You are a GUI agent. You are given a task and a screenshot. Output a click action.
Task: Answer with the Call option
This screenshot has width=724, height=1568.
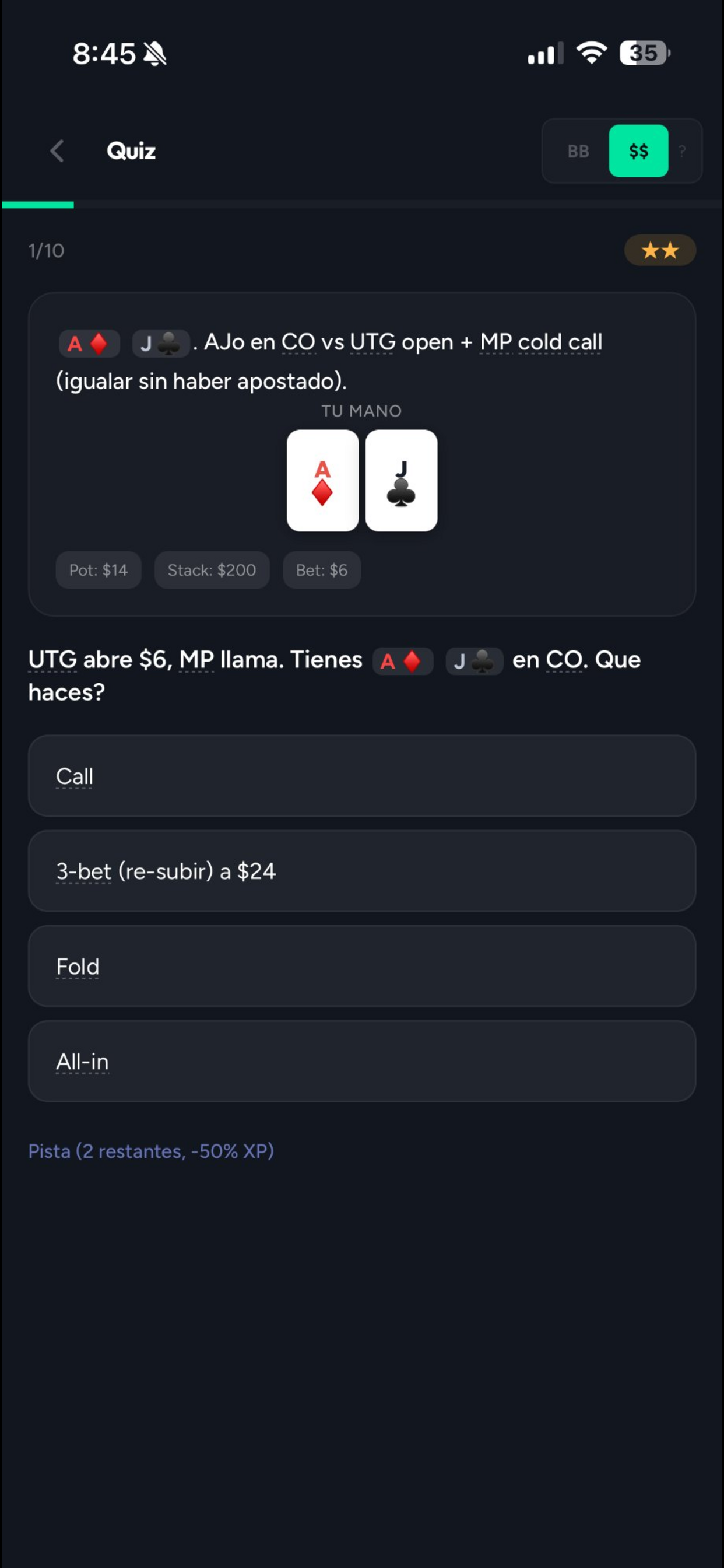362,775
